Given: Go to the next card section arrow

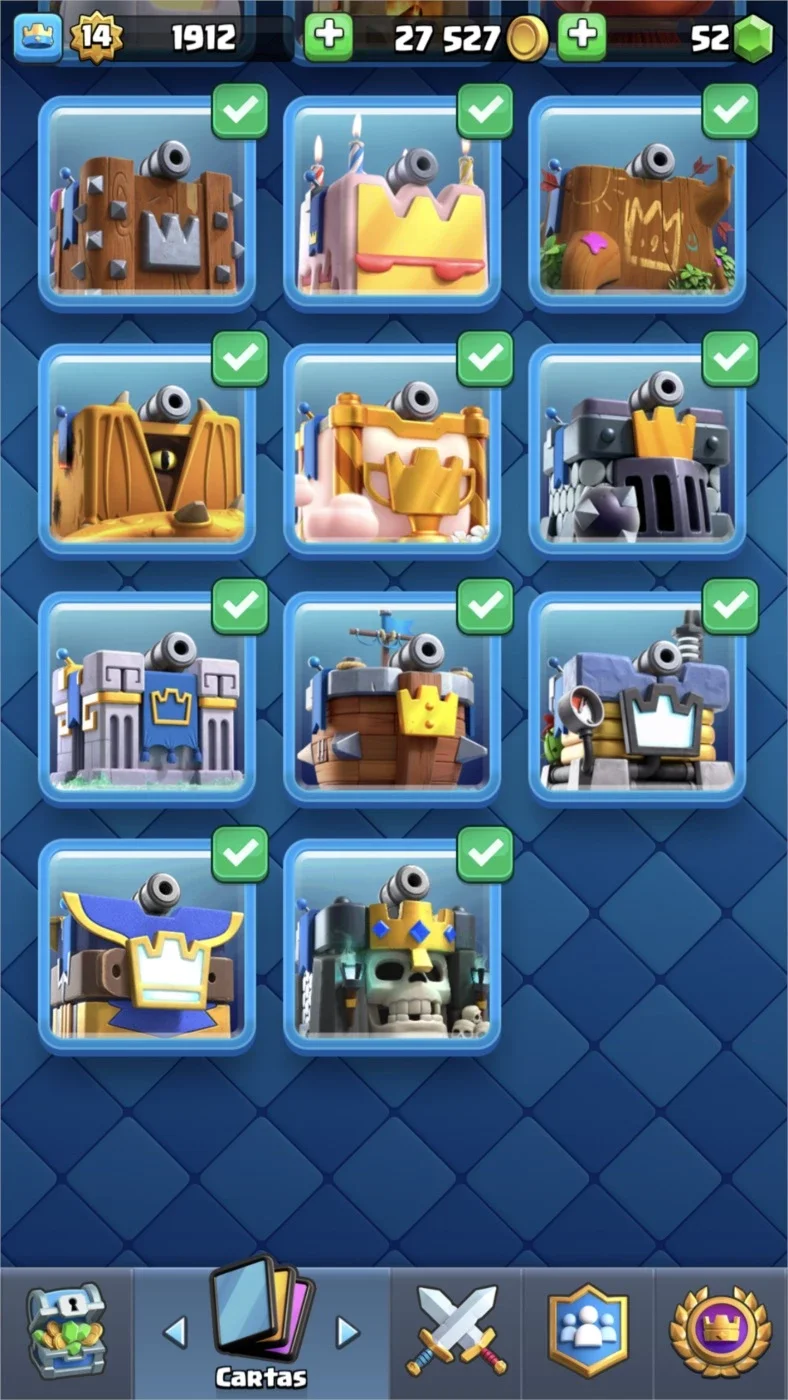Looking at the screenshot, I should (347, 1331).
